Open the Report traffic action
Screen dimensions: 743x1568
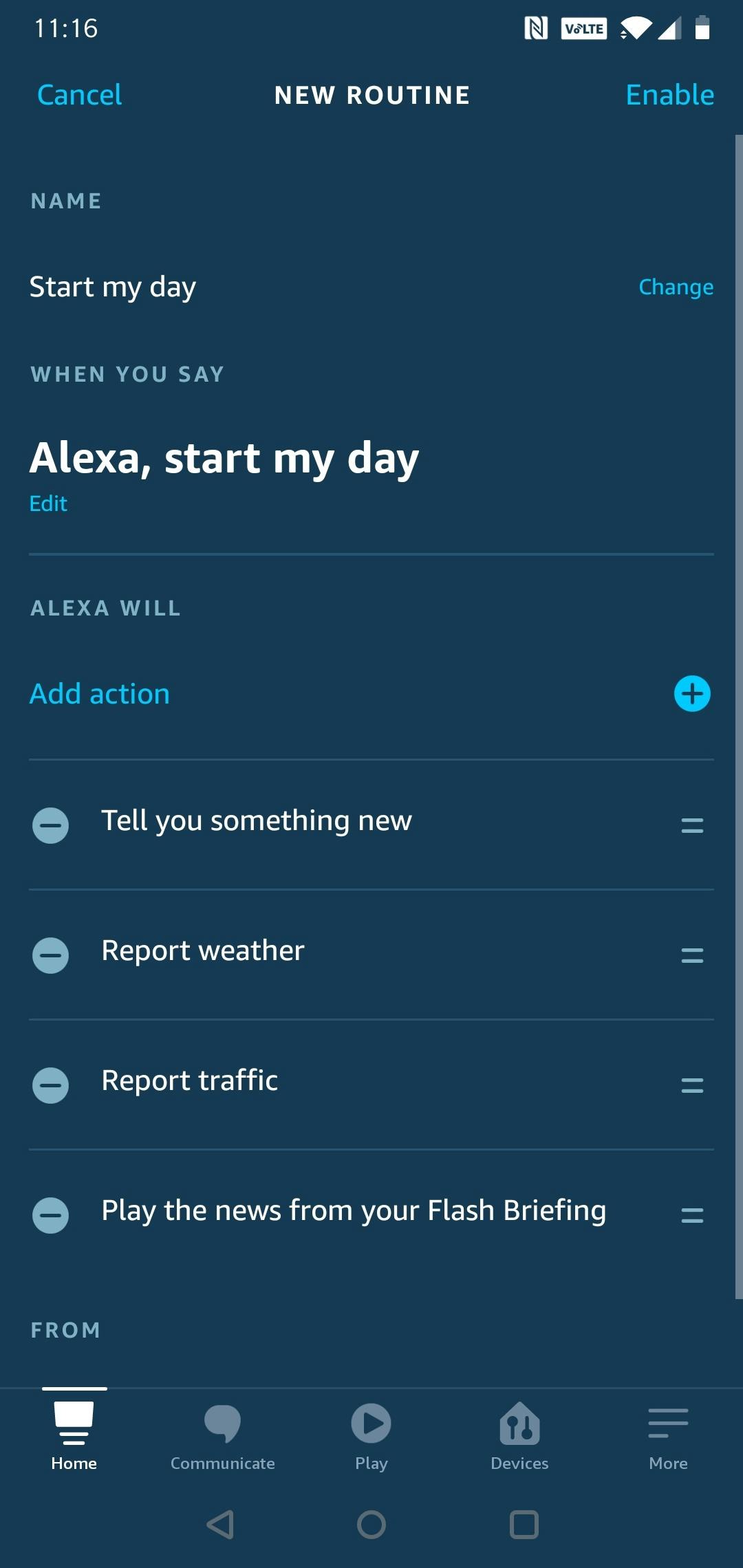tap(190, 1081)
